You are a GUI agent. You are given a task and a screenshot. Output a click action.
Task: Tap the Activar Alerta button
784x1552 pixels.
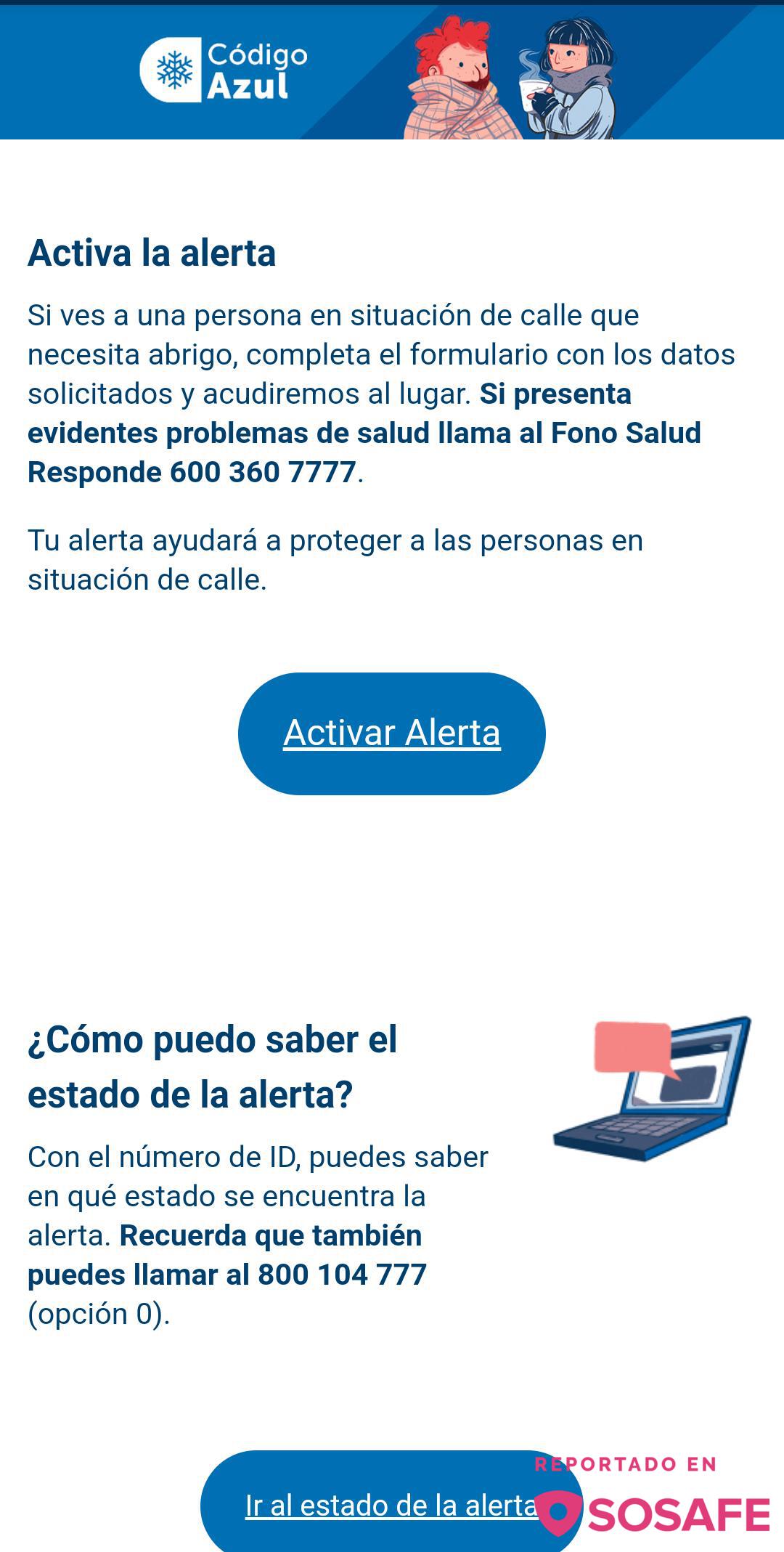point(391,733)
